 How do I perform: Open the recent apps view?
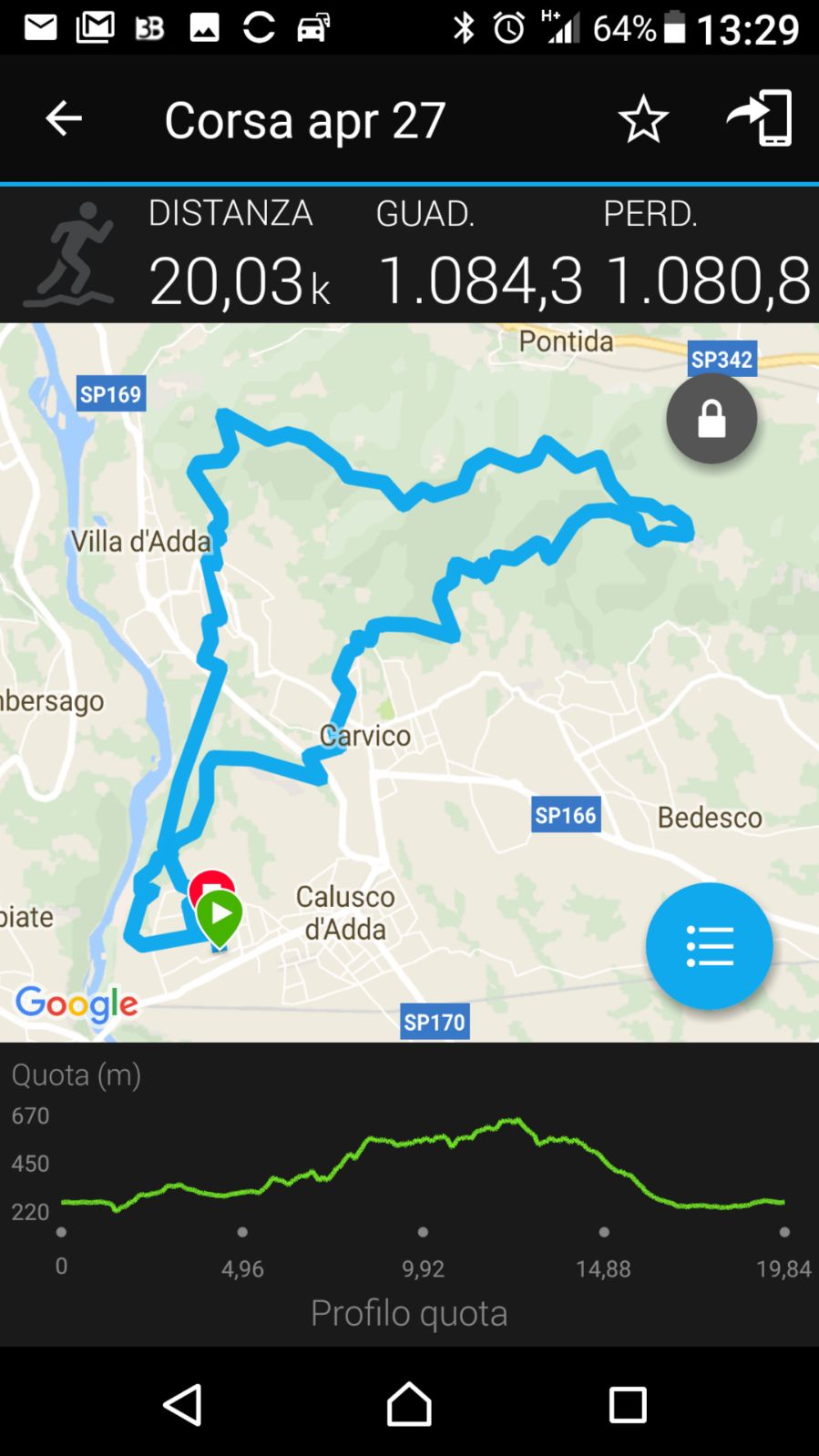click(x=628, y=1405)
